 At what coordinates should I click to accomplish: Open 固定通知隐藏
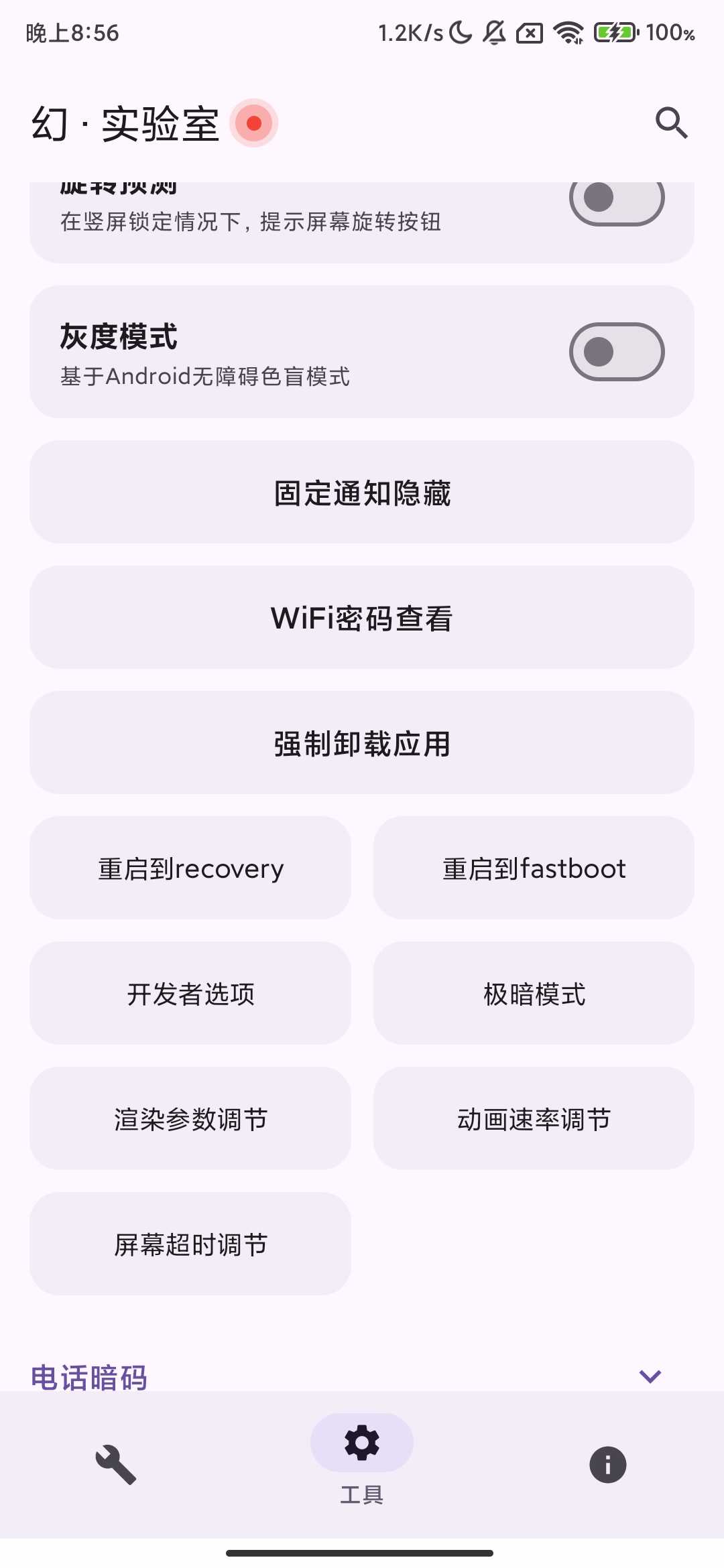(x=361, y=493)
